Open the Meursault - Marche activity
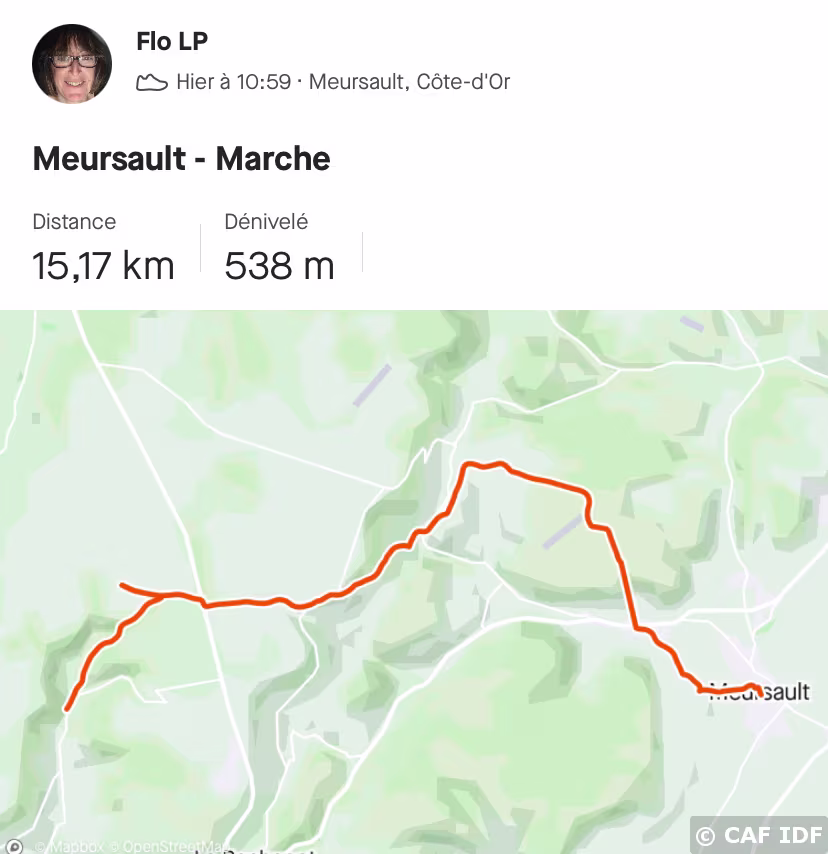The width and height of the screenshot is (828, 854). (x=181, y=159)
